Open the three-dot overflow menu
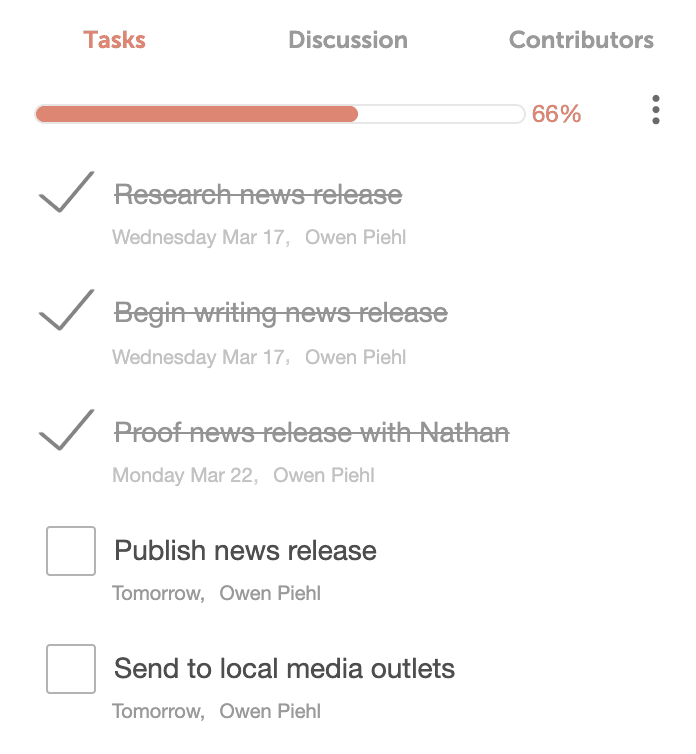This screenshot has width=696, height=754. 655,110
